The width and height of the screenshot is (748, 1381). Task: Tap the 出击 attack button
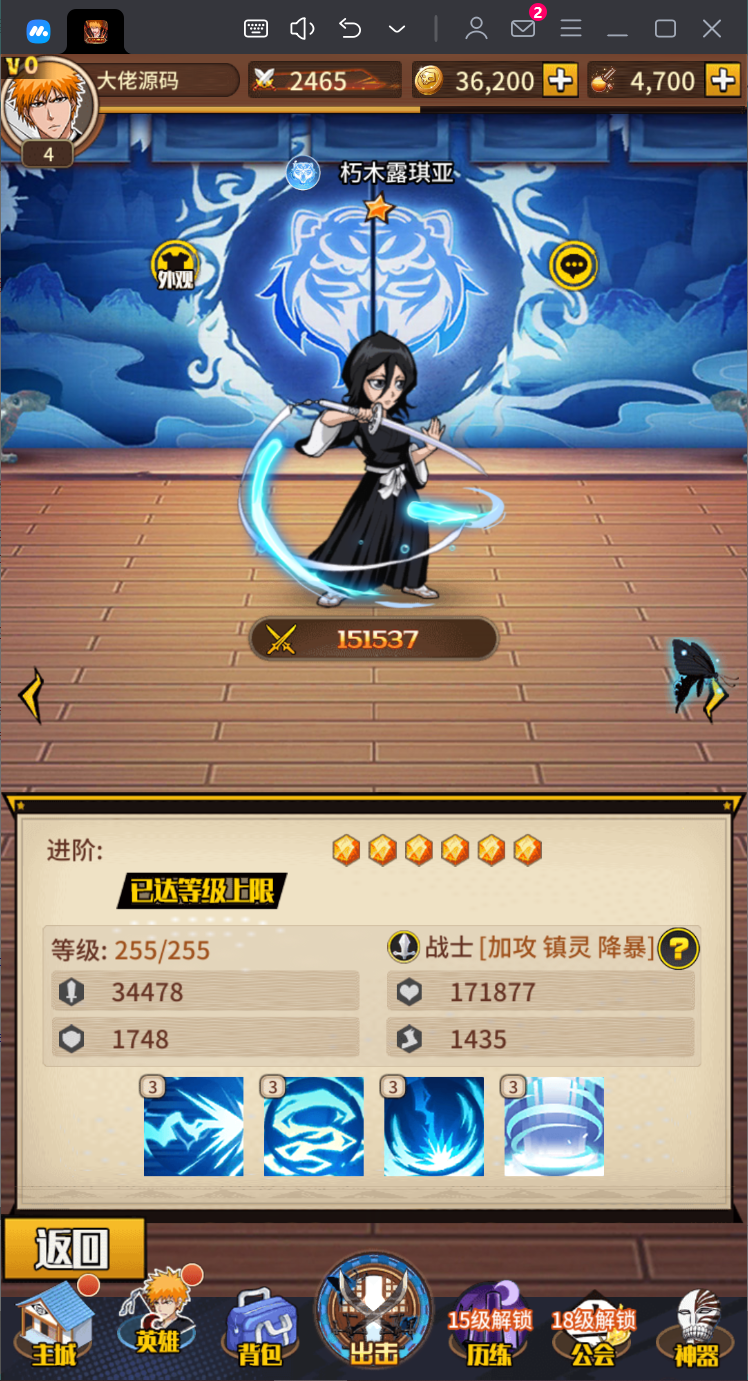pos(374,1312)
